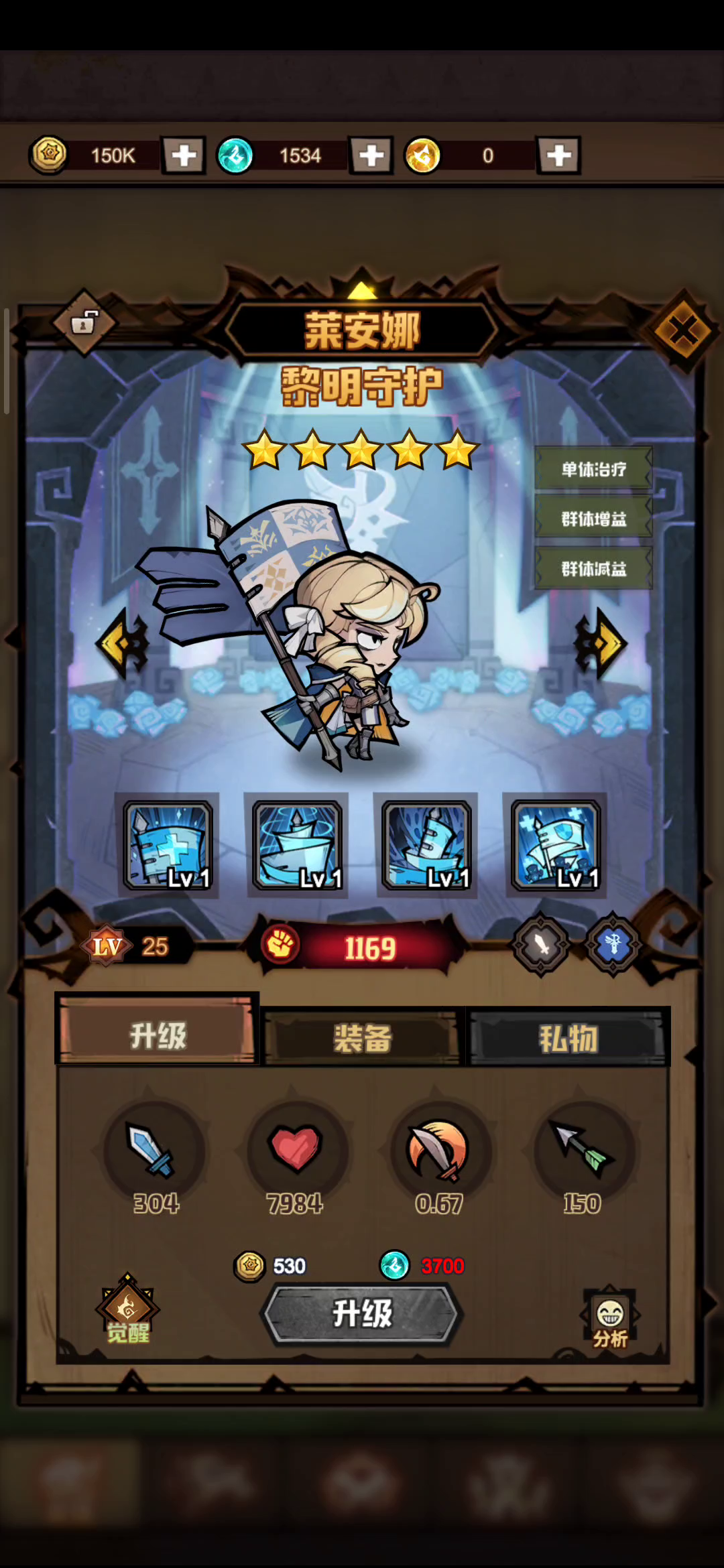This screenshot has height=1568, width=724.
Task: Open the third skill icon
Action: coord(426,846)
